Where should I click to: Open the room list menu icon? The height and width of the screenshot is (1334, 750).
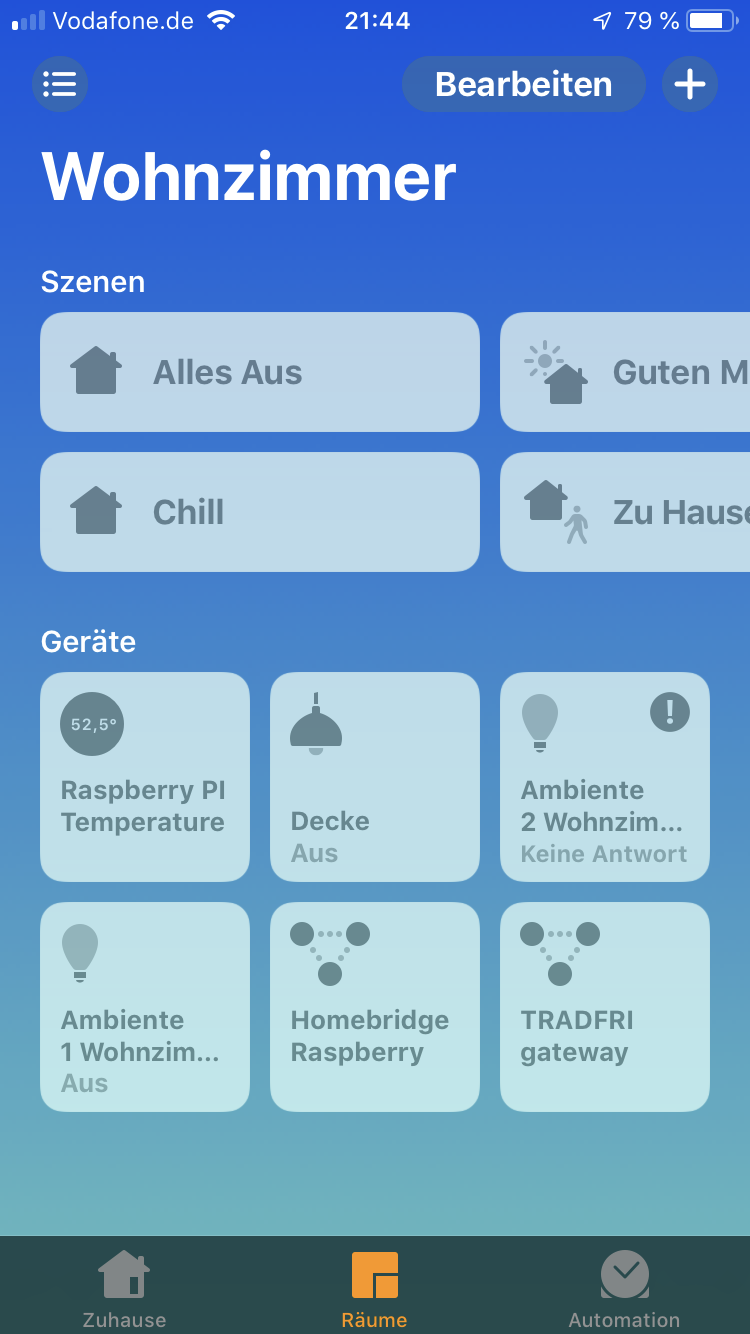(60, 84)
